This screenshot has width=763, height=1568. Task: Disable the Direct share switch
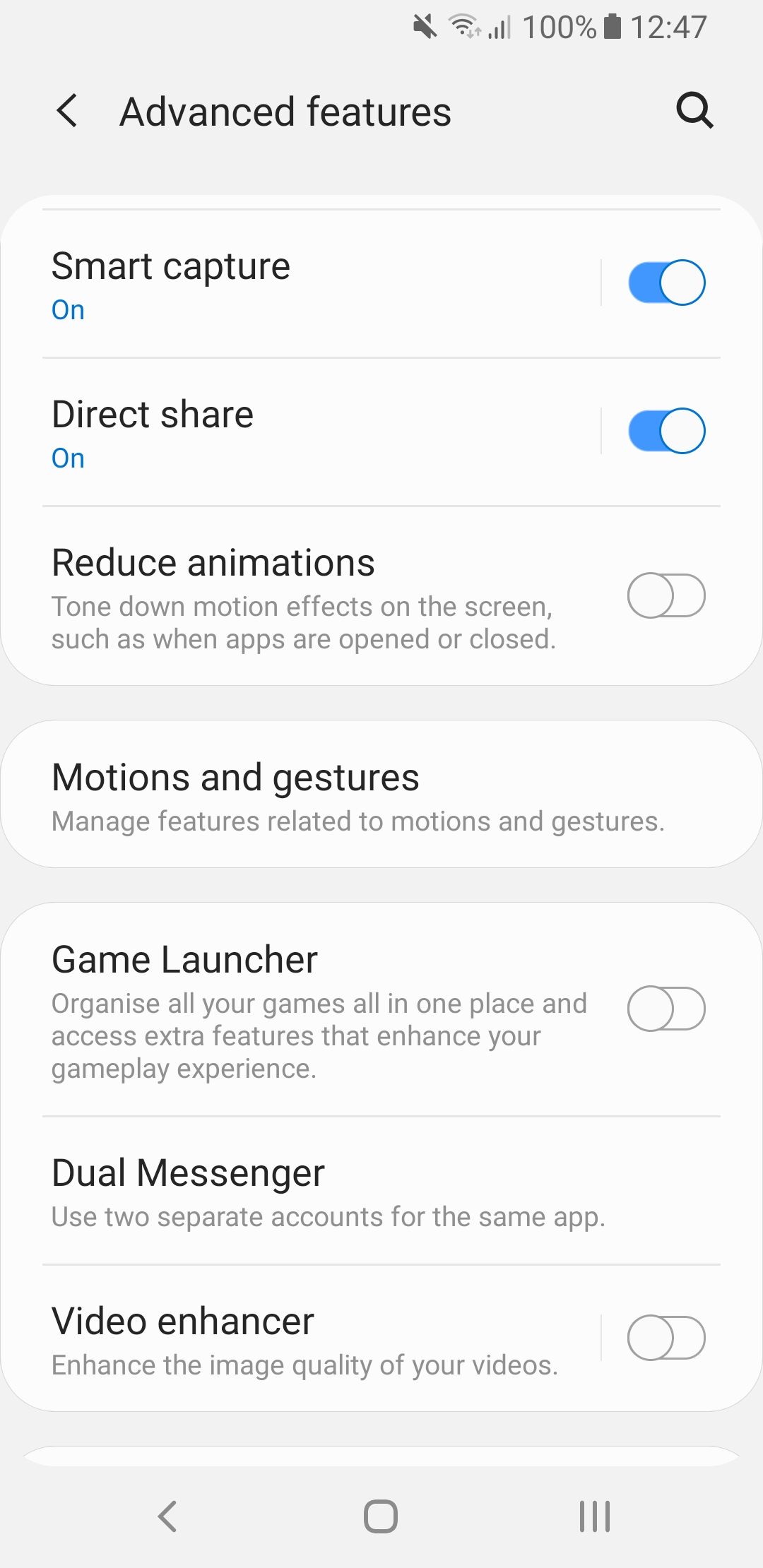[665, 429]
